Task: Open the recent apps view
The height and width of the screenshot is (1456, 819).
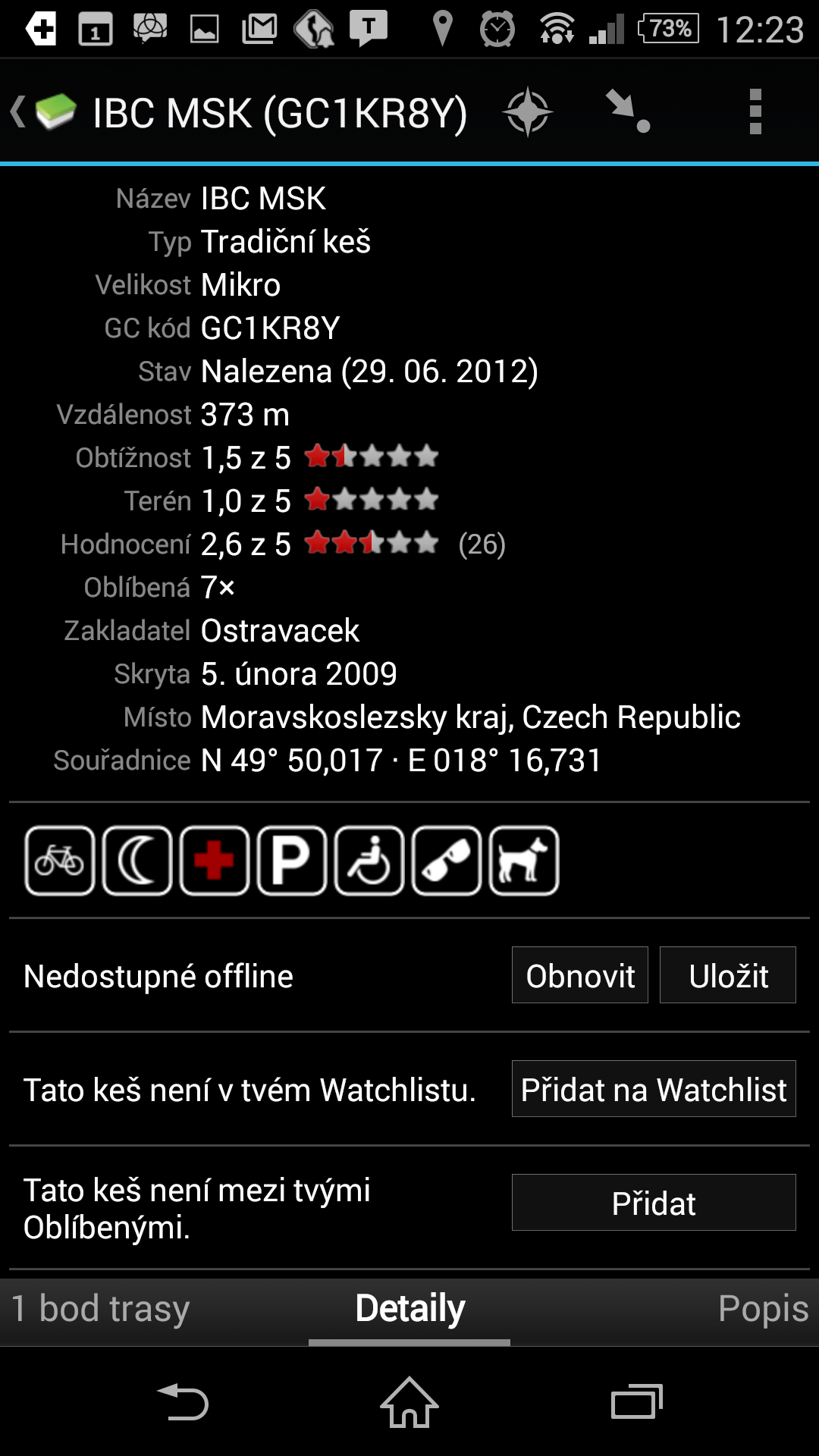Action: pos(636,1403)
